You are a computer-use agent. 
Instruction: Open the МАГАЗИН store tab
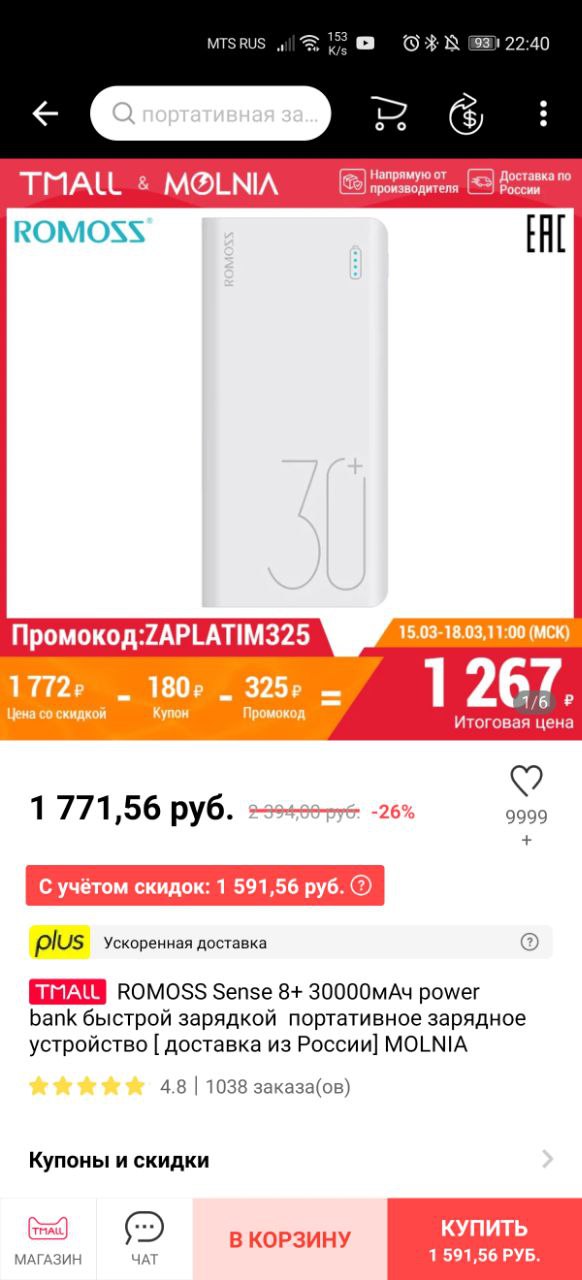pyautogui.click(x=48, y=1240)
